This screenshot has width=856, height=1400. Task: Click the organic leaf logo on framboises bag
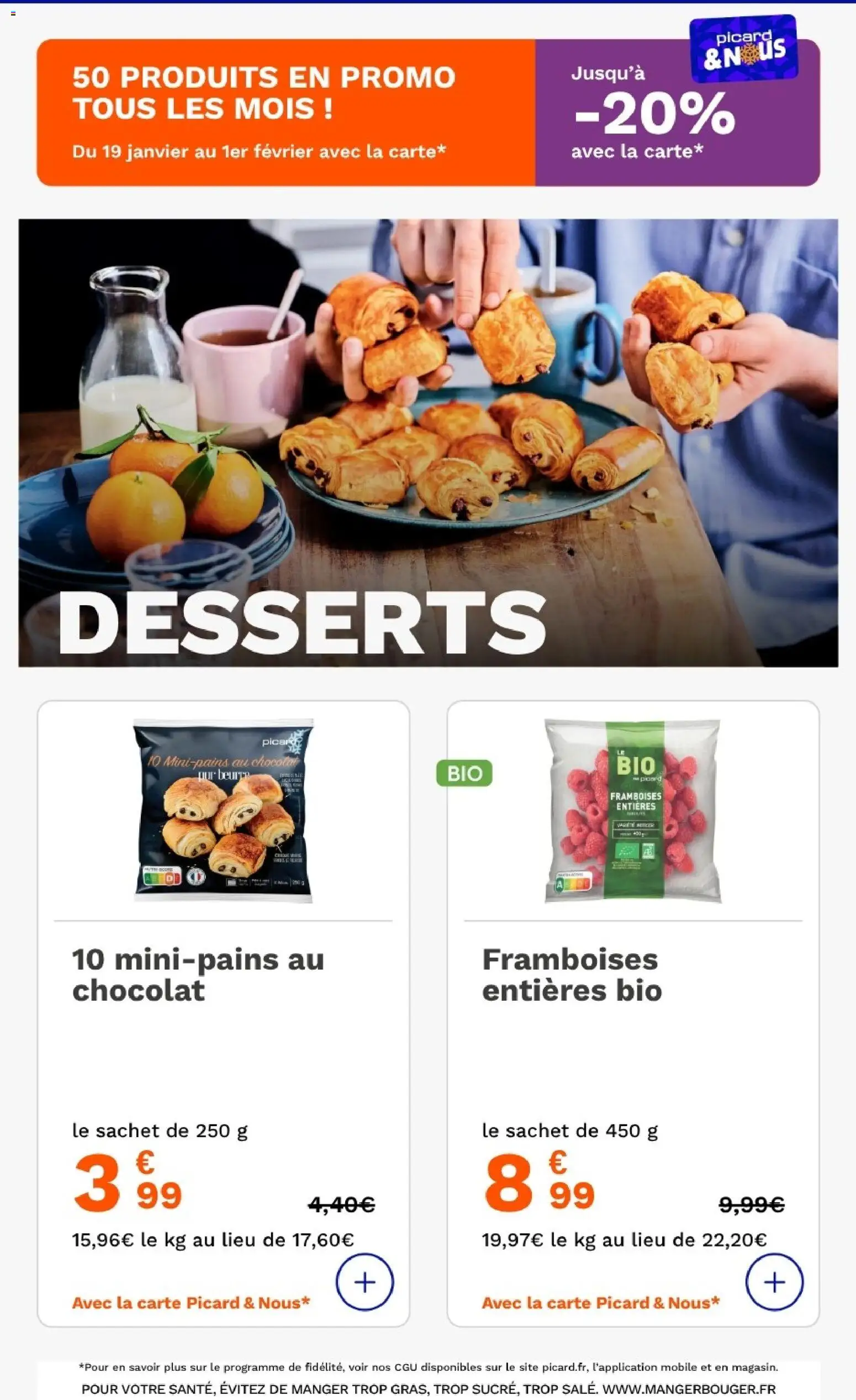click(626, 850)
